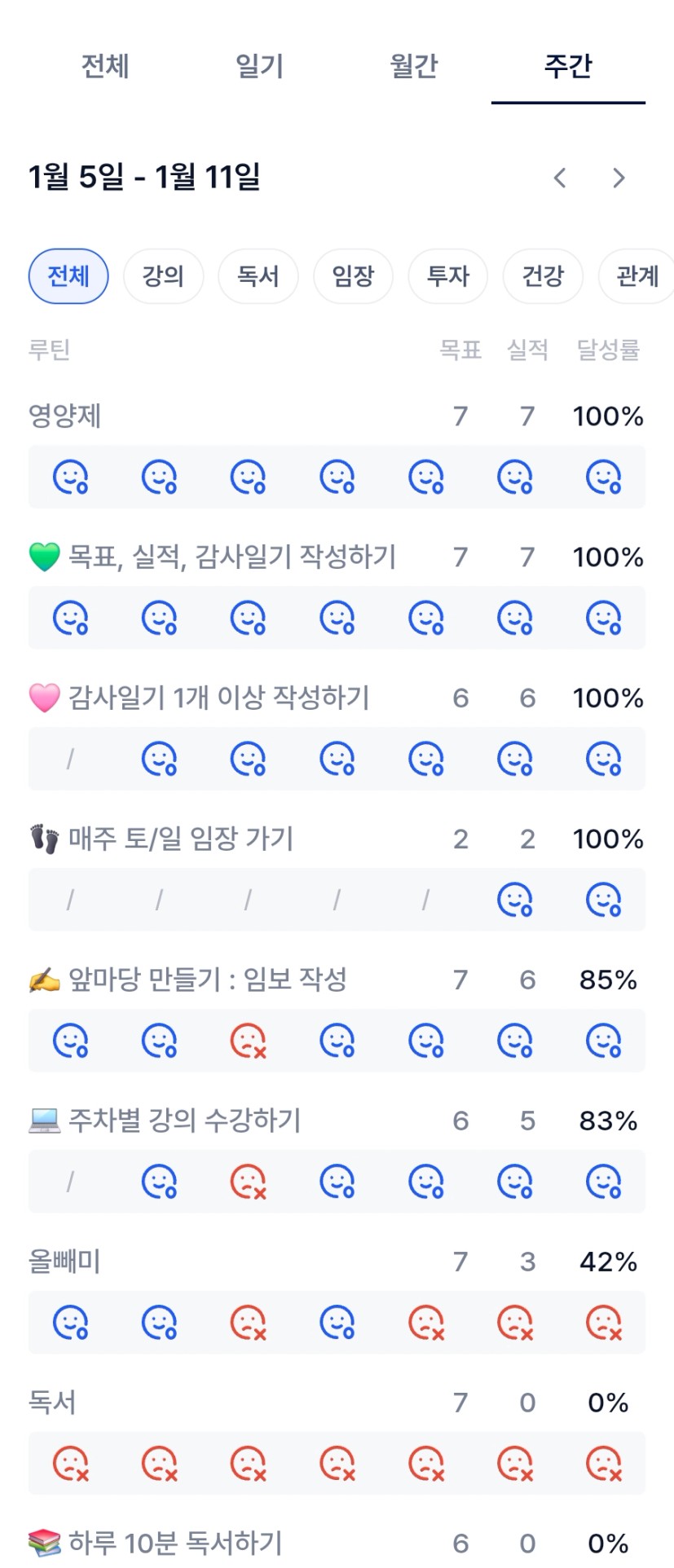This screenshot has height=1568, width=674.
Task: Show only 임장 routines
Action: (353, 276)
